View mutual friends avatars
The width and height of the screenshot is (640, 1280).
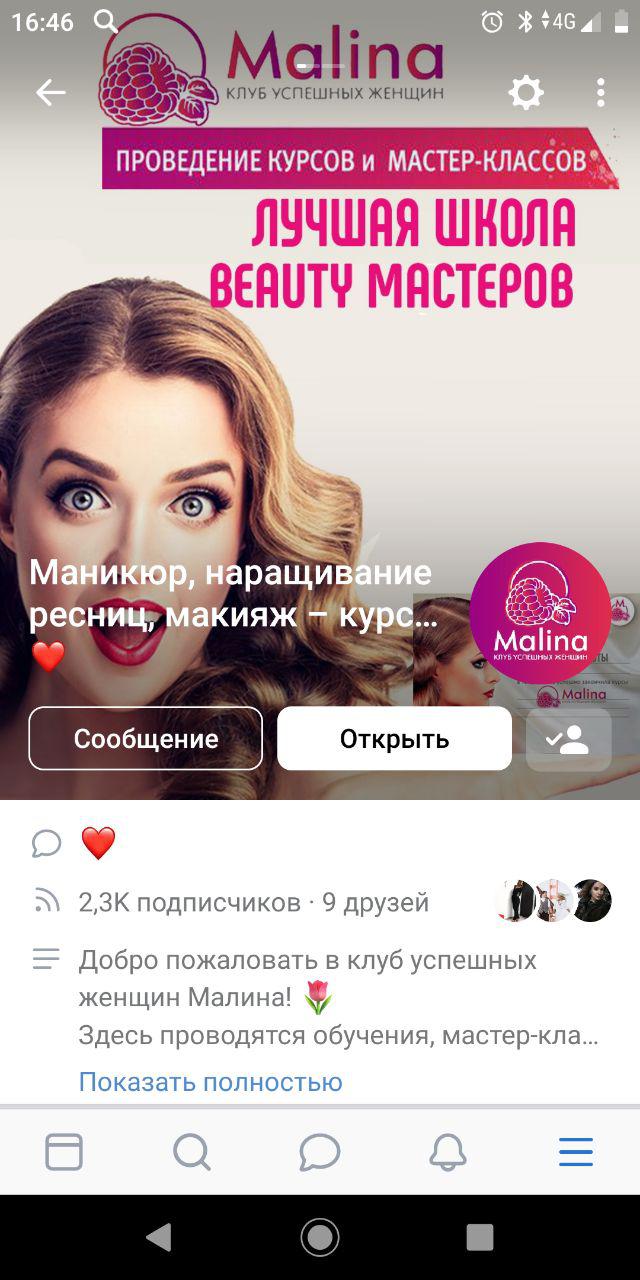[x=553, y=901]
